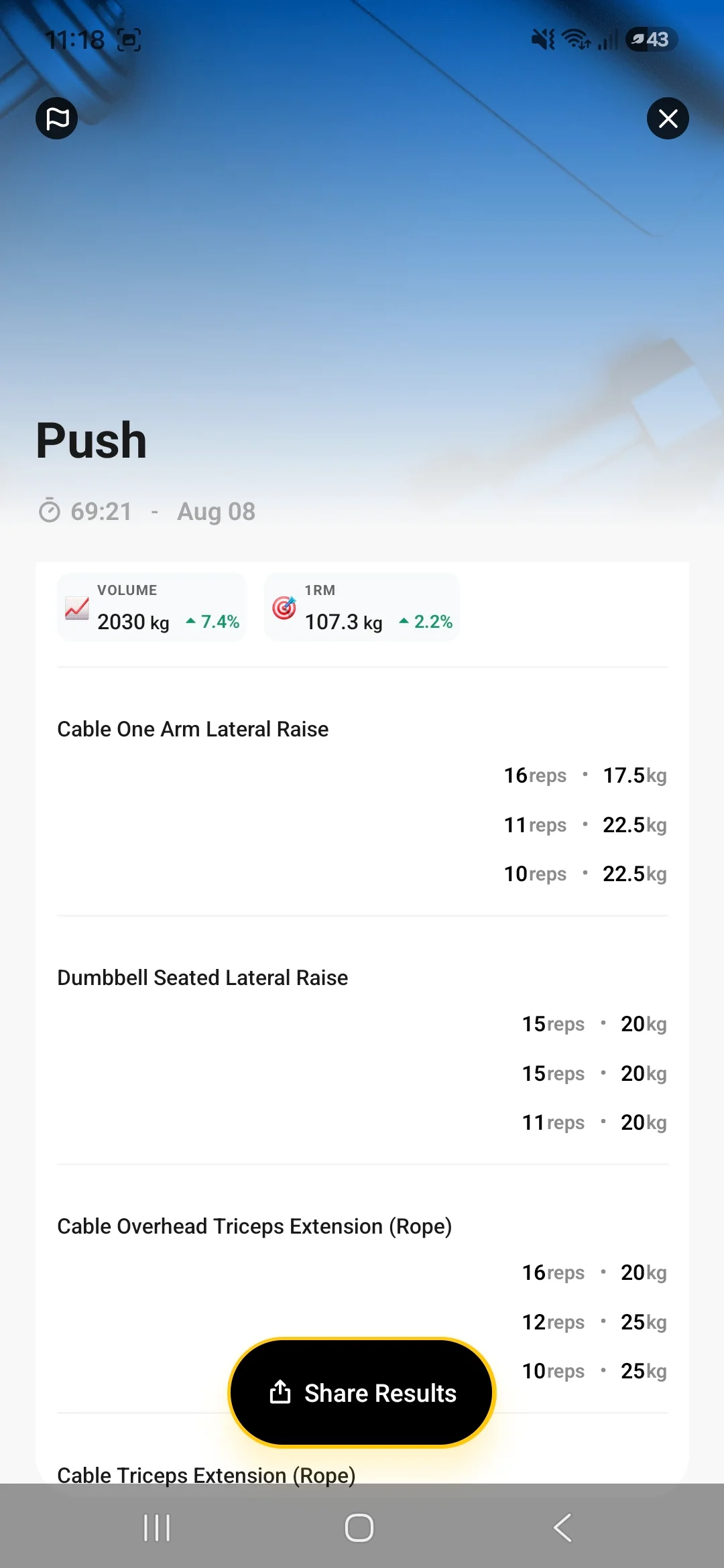724x1568 pixels.
Task: Open Dumbbell Seated Lateral Raise exercise
Action: click(202, 978)
